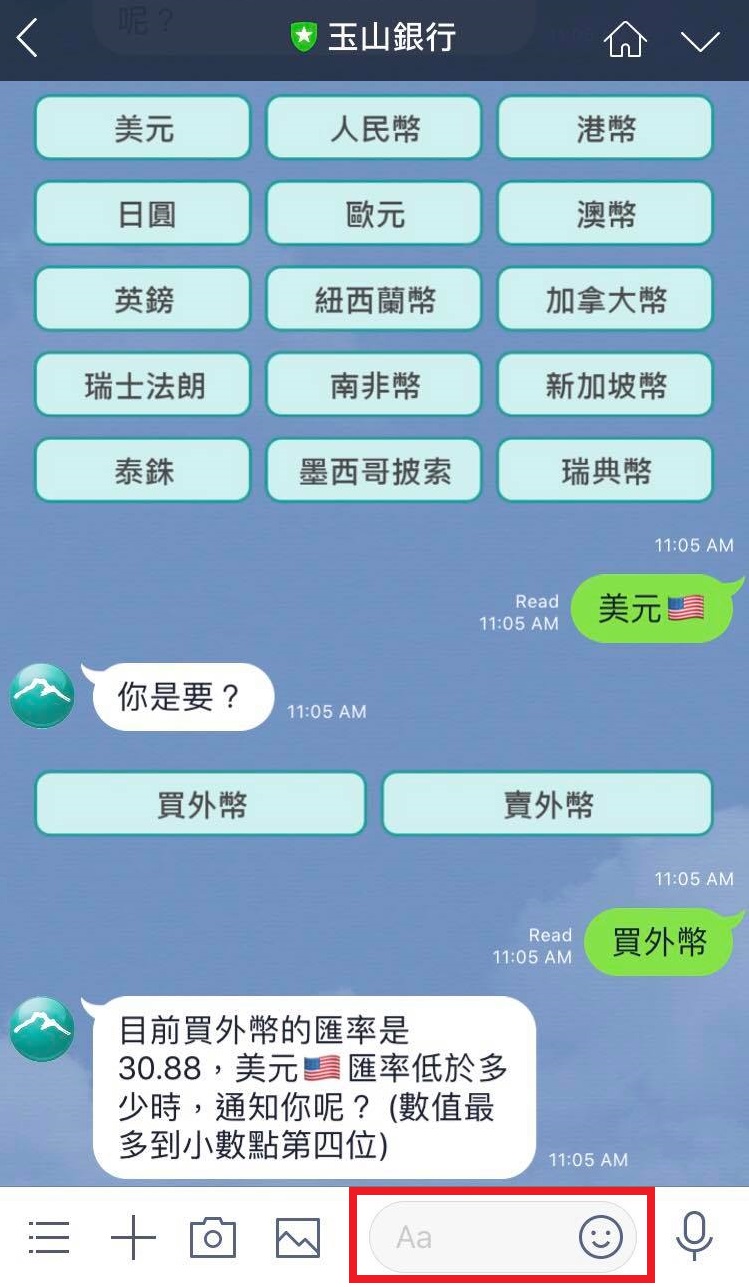The image size is (749, 1287).
Task: Choose 瑞士法朗 currency
Action: 143,386
